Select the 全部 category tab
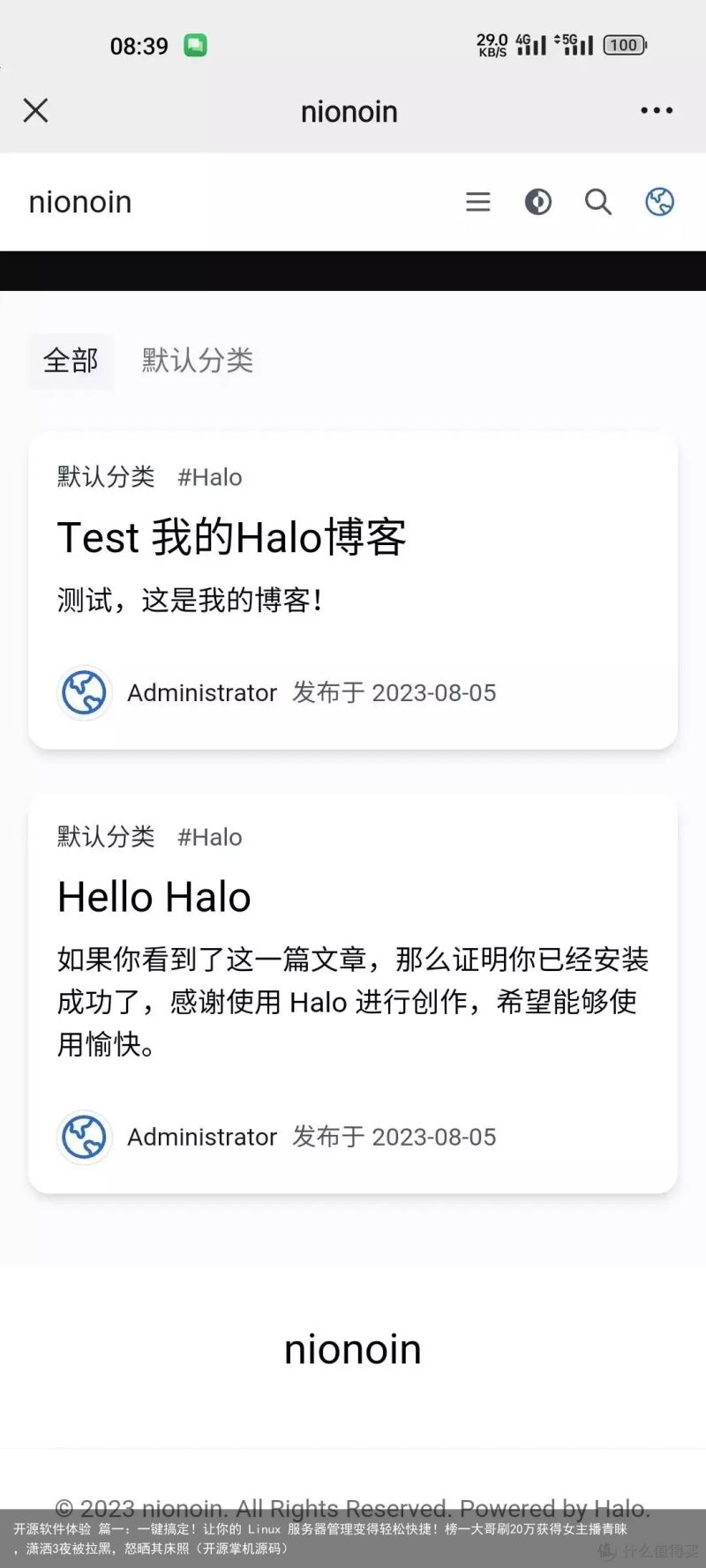The width and height of the screenshot is (706, 1568). coord(71,361)
